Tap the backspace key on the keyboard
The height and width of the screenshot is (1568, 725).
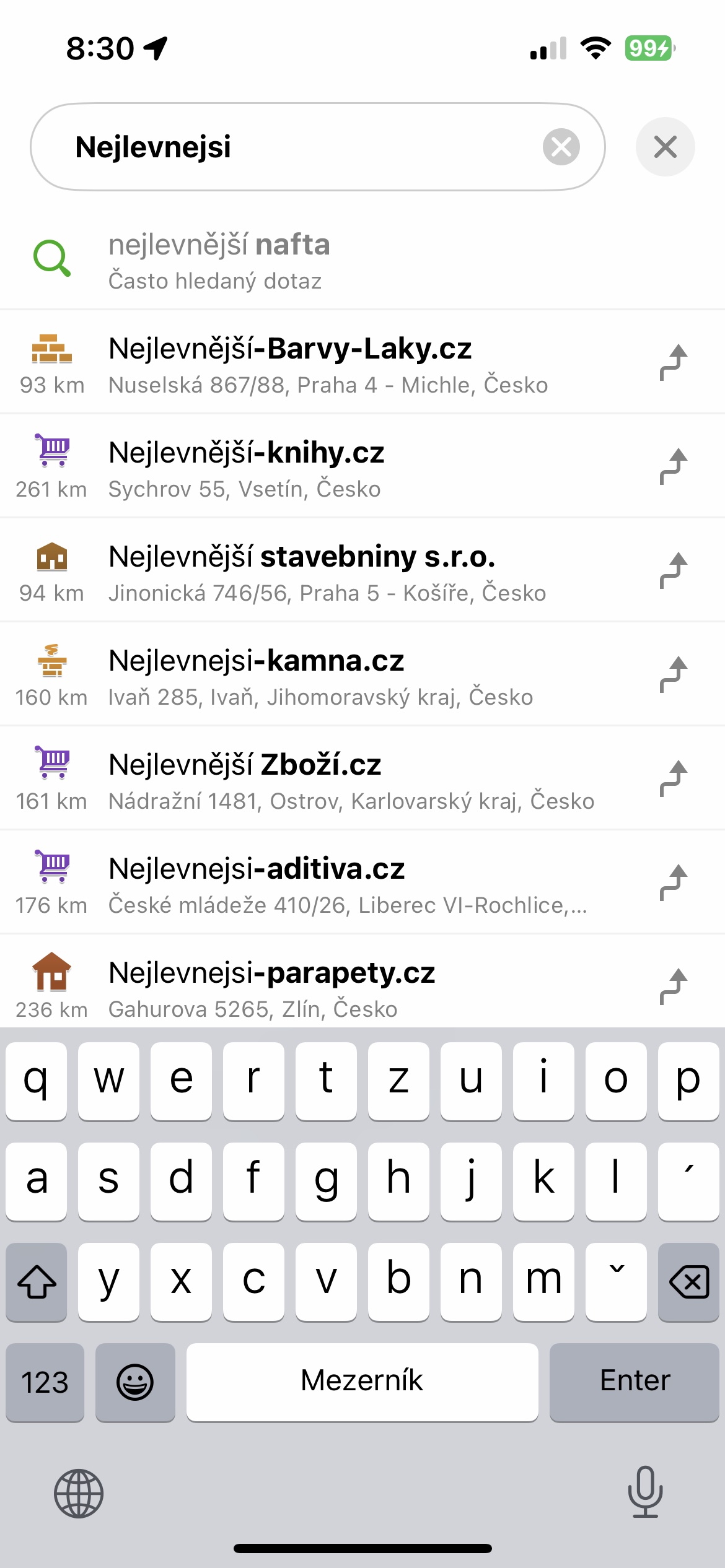(x=688, y=1281)
